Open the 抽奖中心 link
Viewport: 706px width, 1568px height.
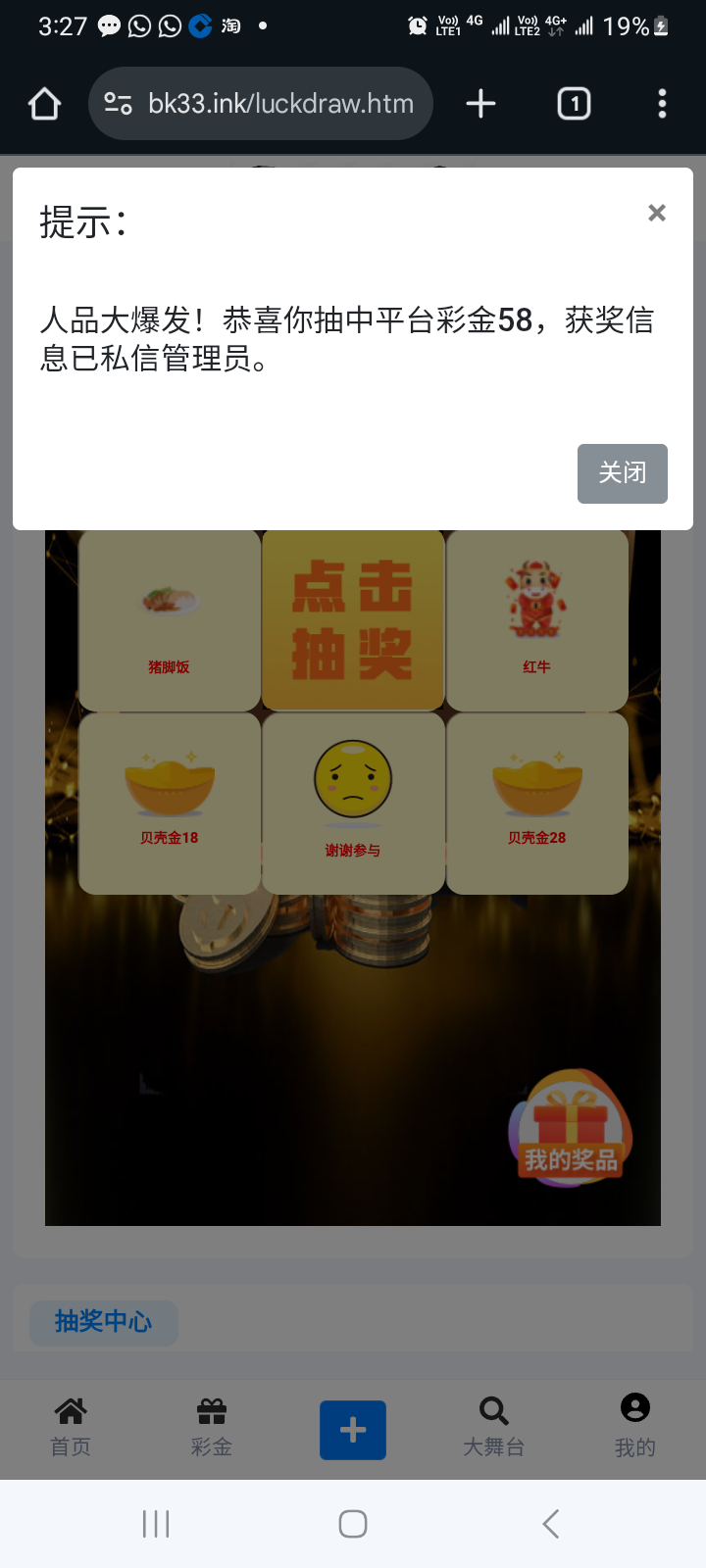(103, 1322)
